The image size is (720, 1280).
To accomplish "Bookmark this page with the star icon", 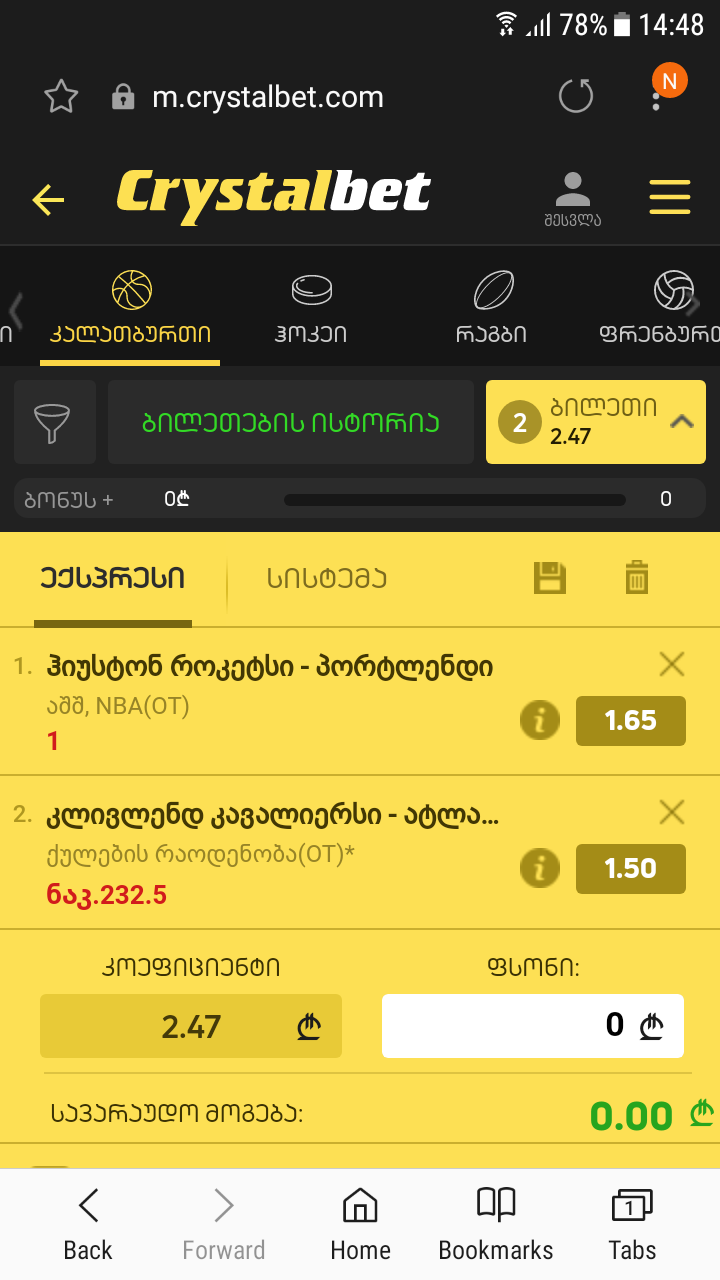I will (x=61, y=97).
